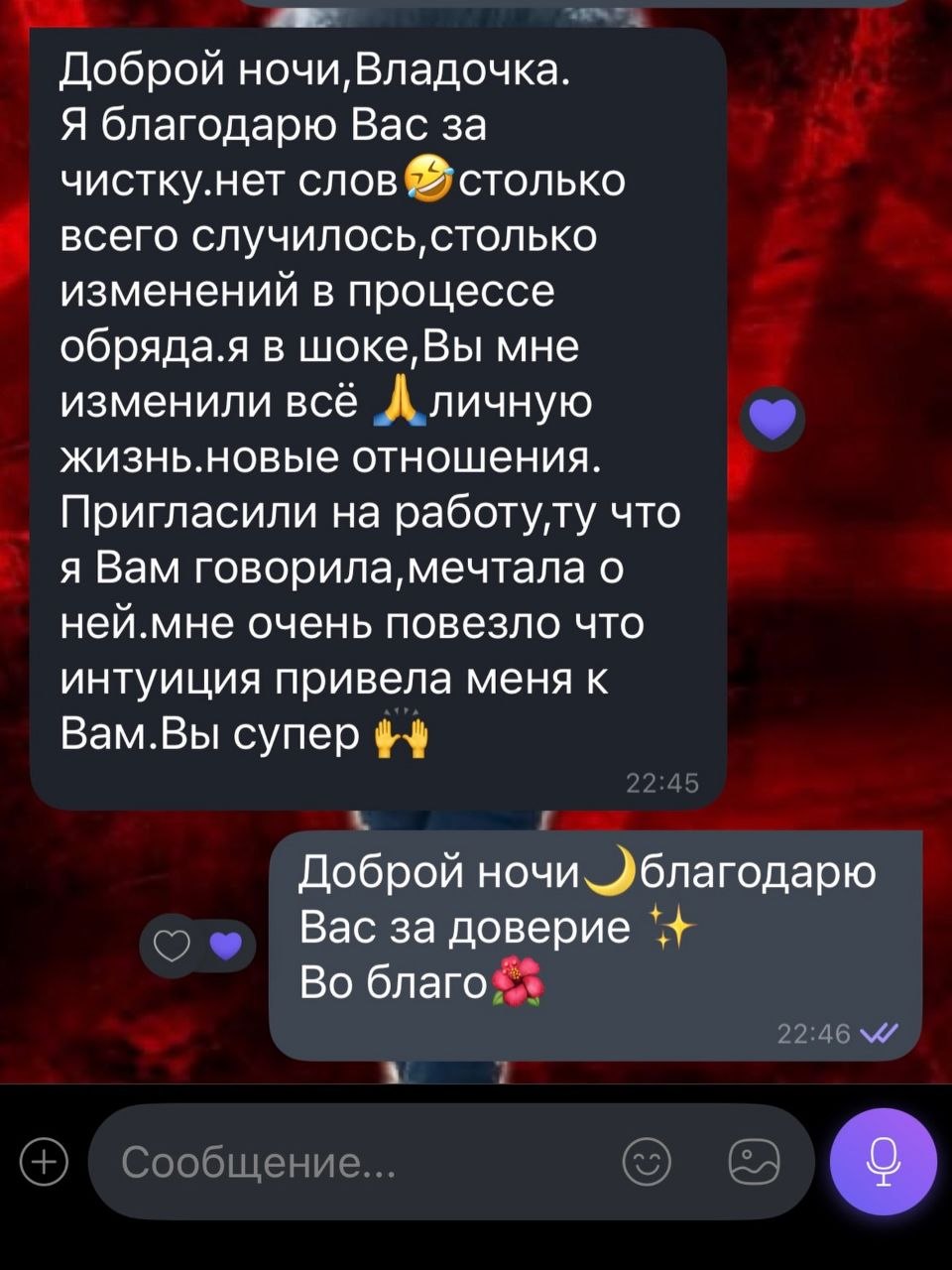This screenshot has height=1270, width=952.
Task: Open the photo gallery picker
Action: pos(754,1162)
